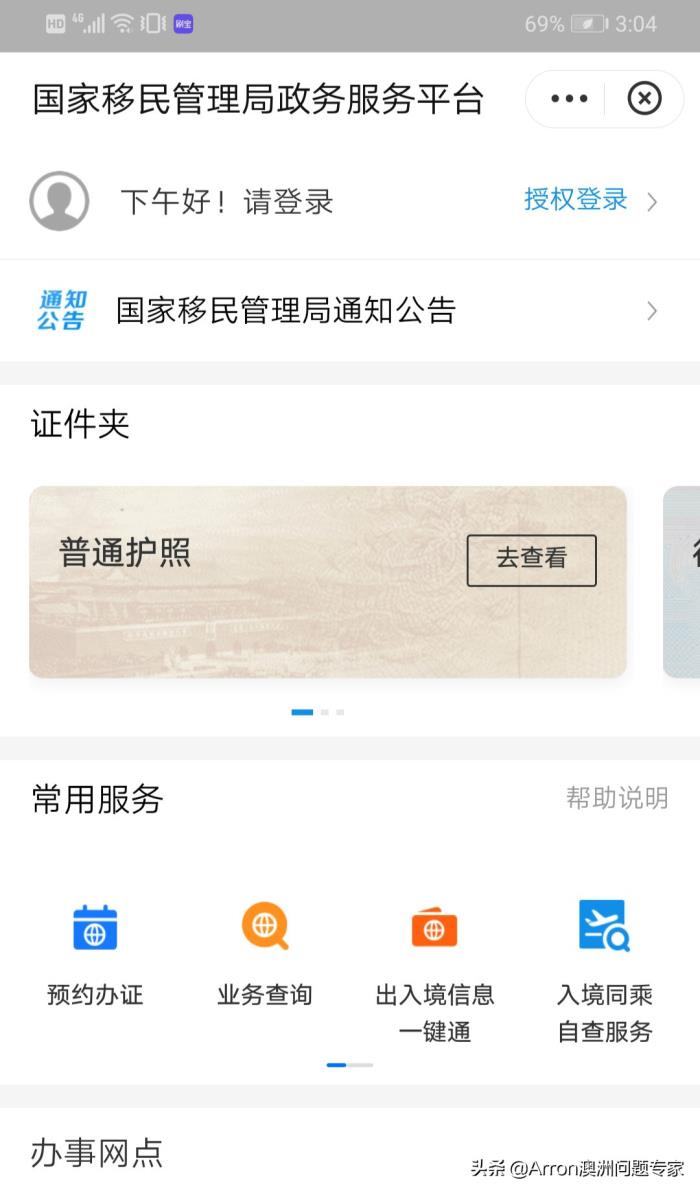This screenshot has width=700, height=1193.
Task: Open 预约办证 service
Action: [95, 950]
